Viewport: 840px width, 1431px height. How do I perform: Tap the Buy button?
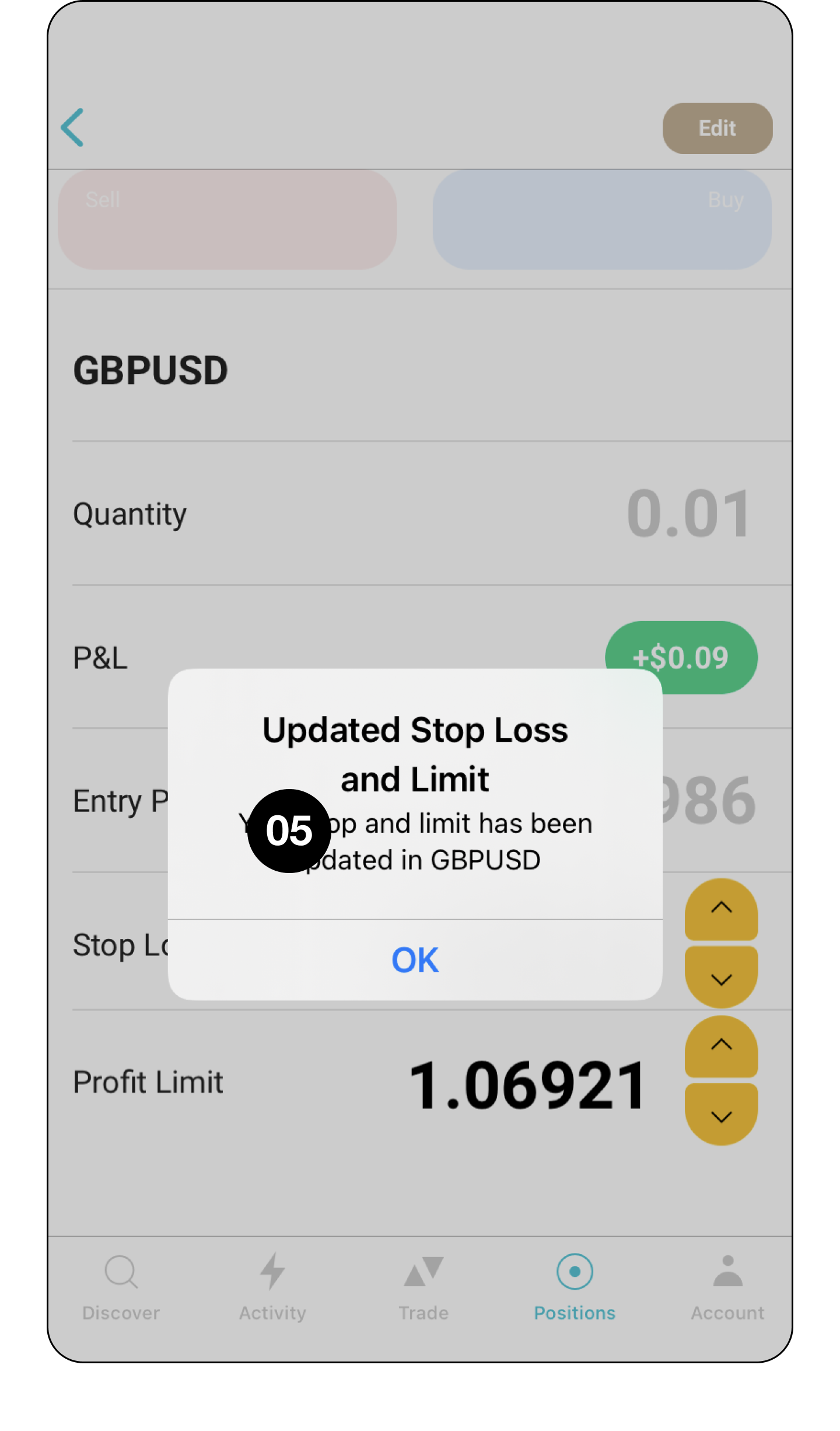click(601, 219)
